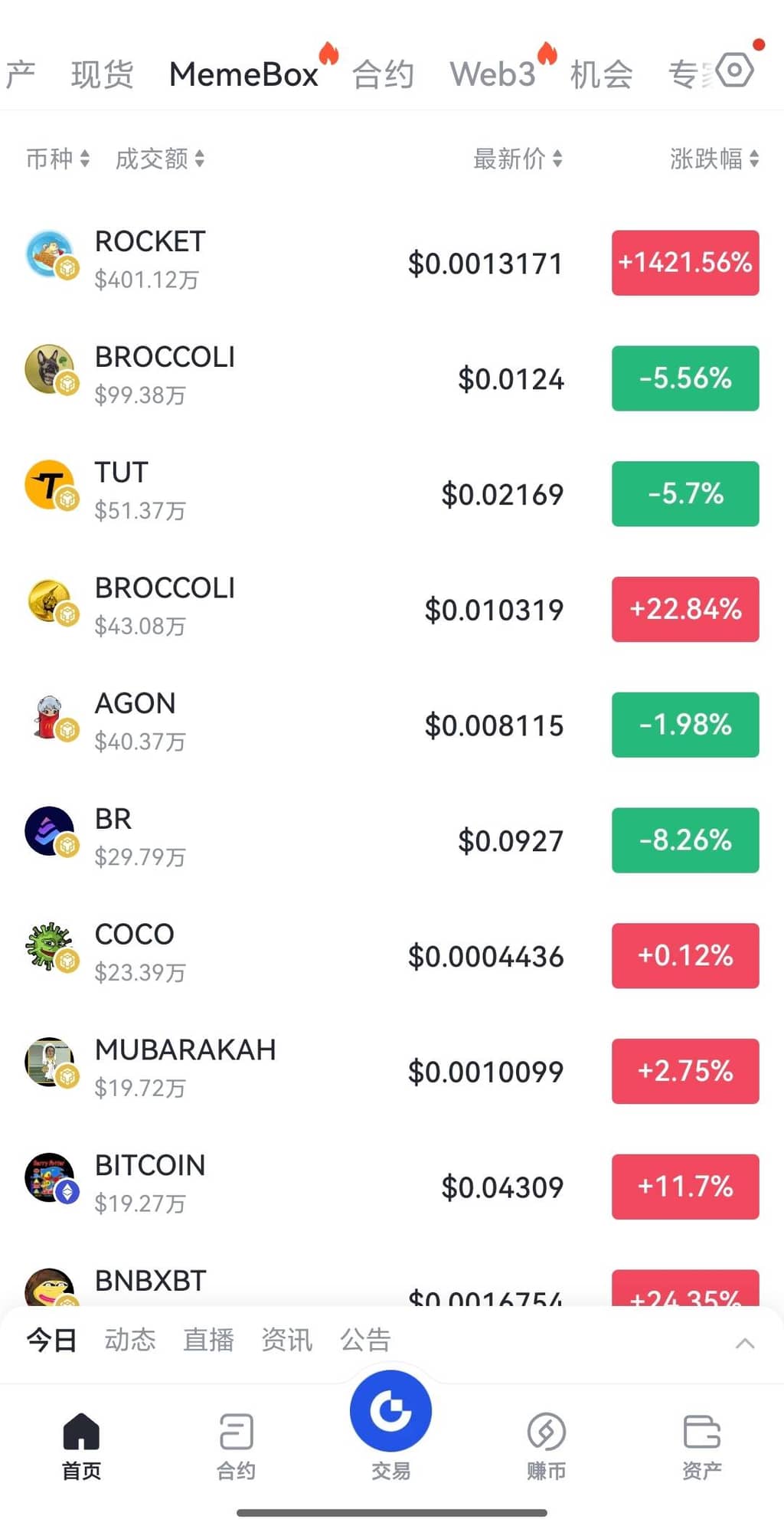Open the BITCOIN token row
Screen dimensions: 784x1529
point(306,1186)
